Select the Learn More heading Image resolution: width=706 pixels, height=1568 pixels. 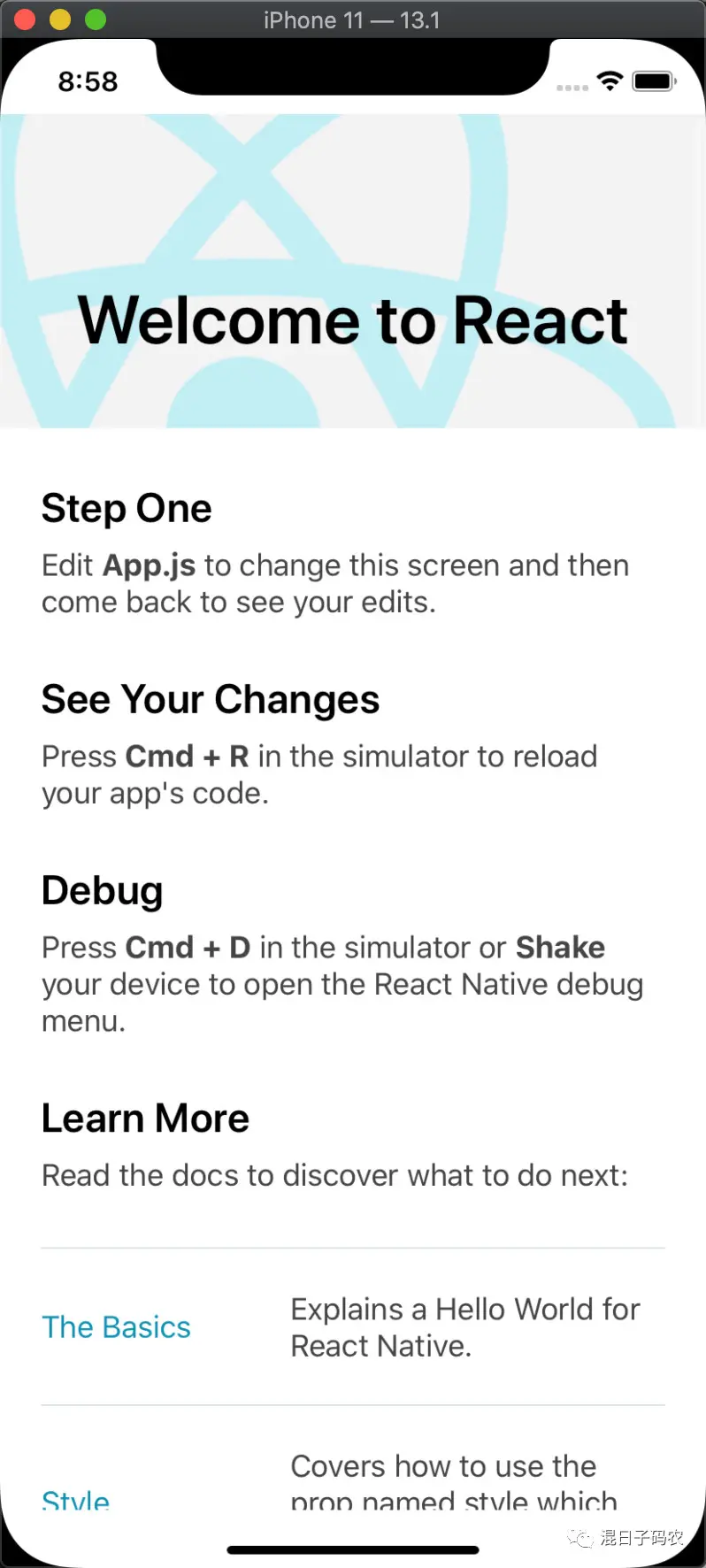[144, 1117]
